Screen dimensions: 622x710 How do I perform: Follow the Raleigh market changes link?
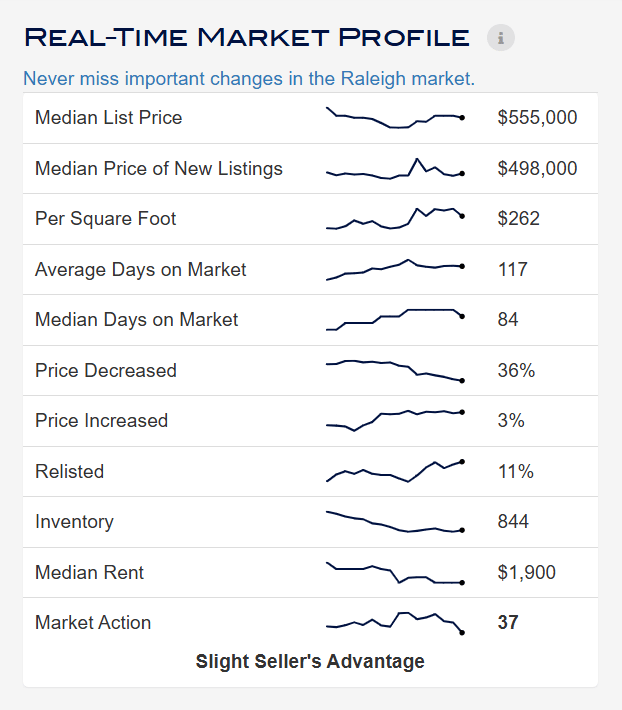tap(249, 78)
